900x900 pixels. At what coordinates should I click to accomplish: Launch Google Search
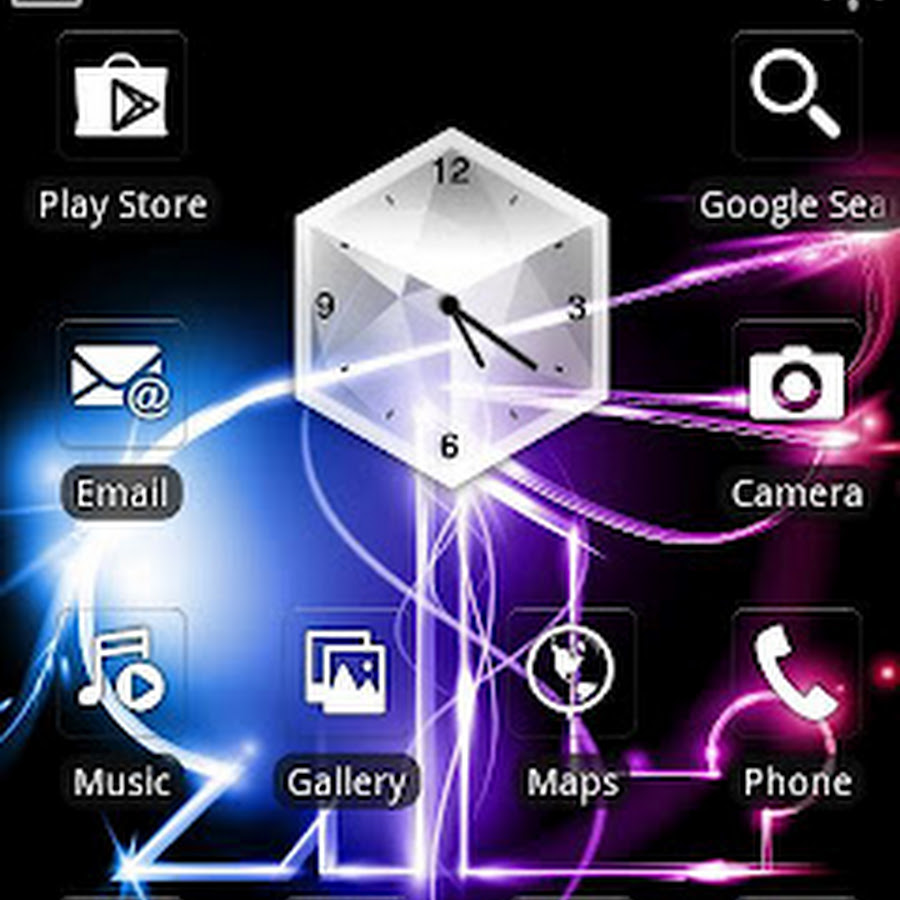tap(796, 98)
